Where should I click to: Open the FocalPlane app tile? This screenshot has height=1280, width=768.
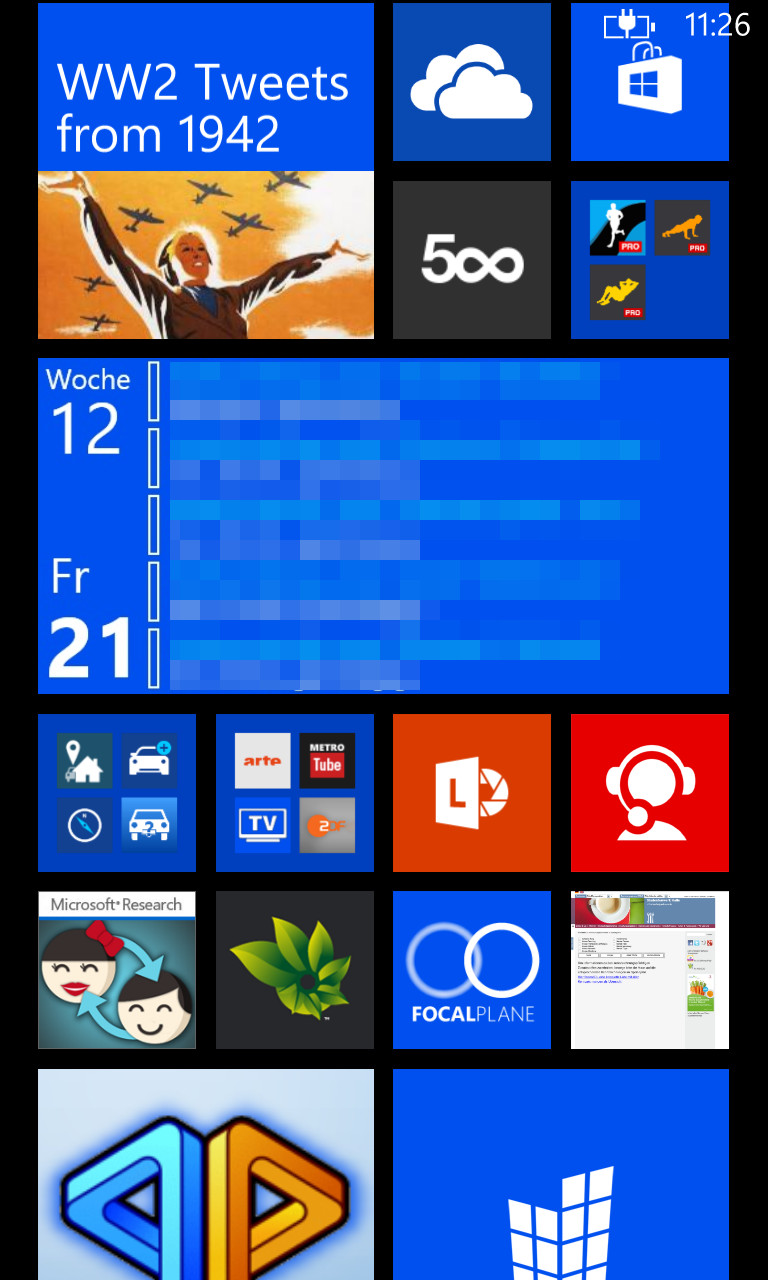click(472, 970)
